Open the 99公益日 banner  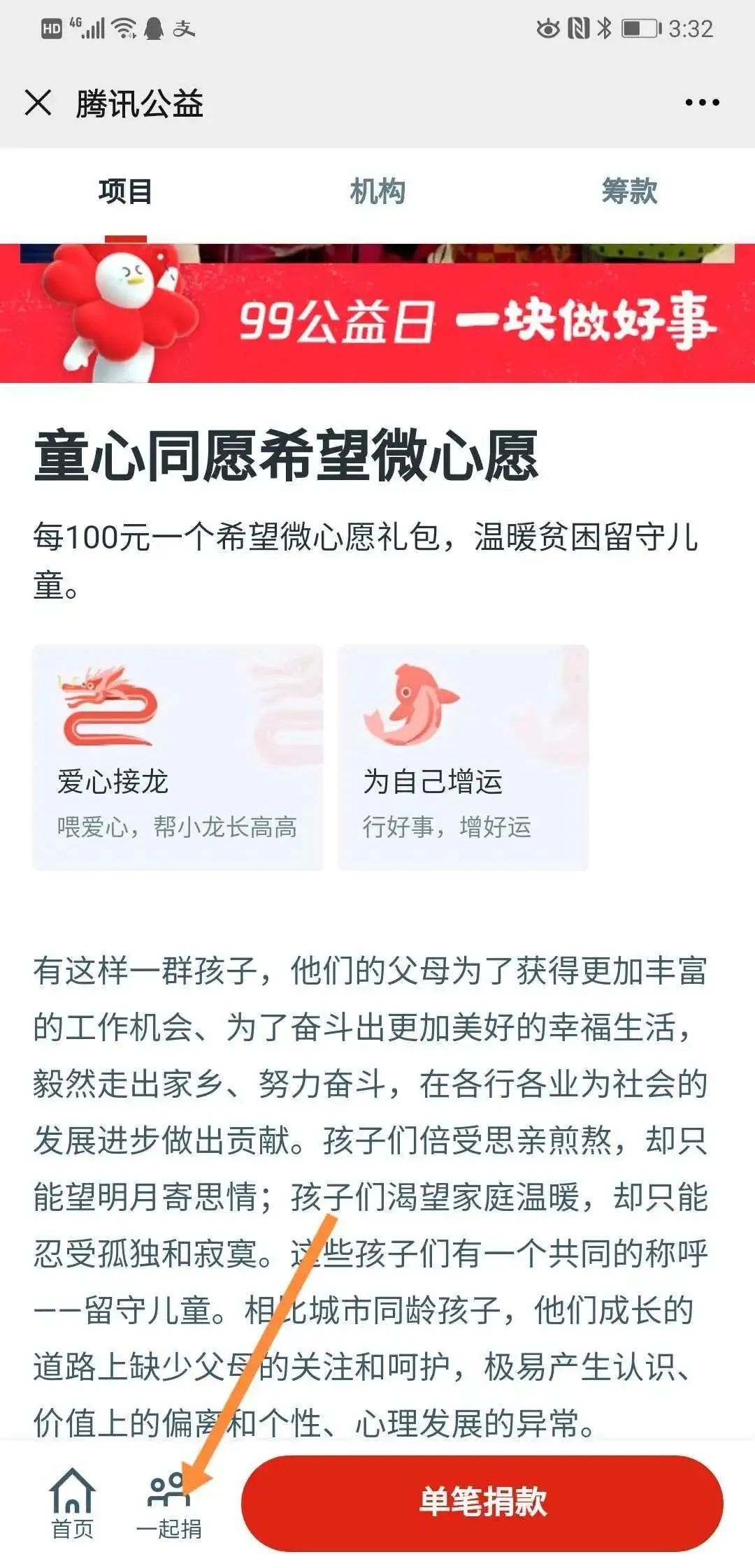click(377, 314)
